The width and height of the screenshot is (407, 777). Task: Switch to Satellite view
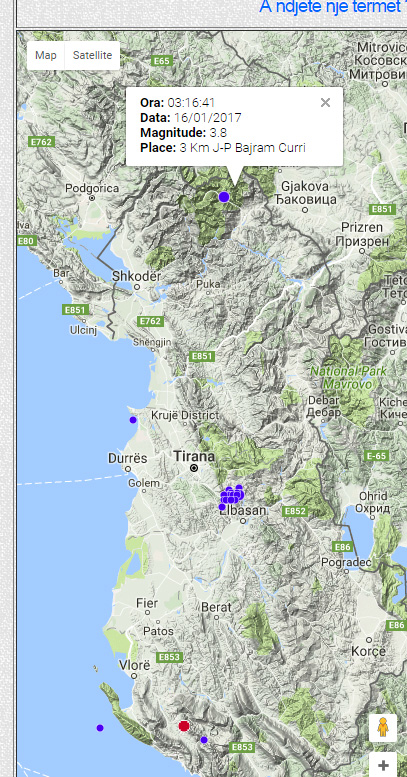tap(92, 56)
